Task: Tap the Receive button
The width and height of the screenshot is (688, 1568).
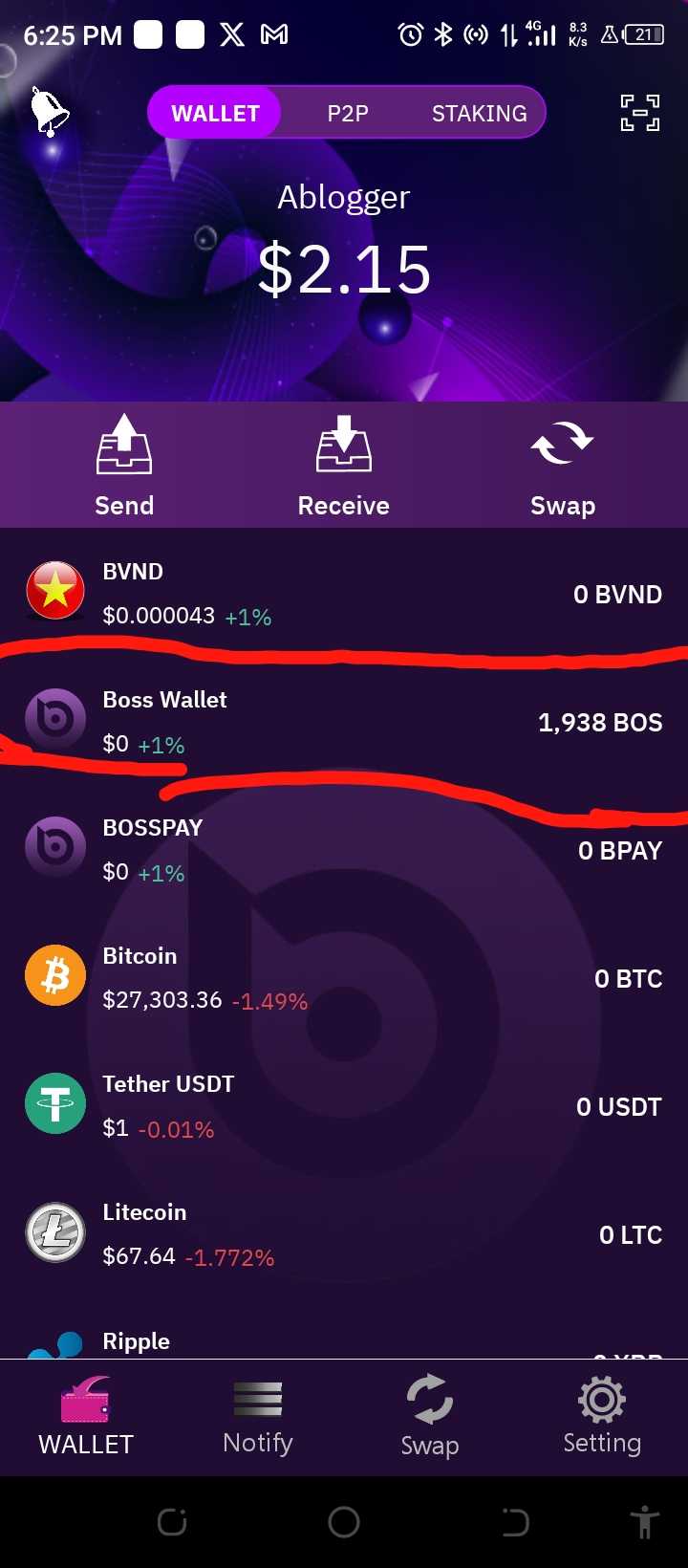Action: tap(344, 466)
